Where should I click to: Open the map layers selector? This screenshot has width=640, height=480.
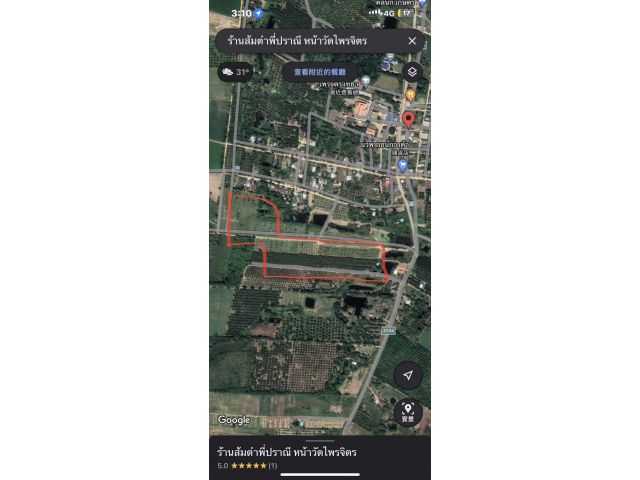pos(412,71)
